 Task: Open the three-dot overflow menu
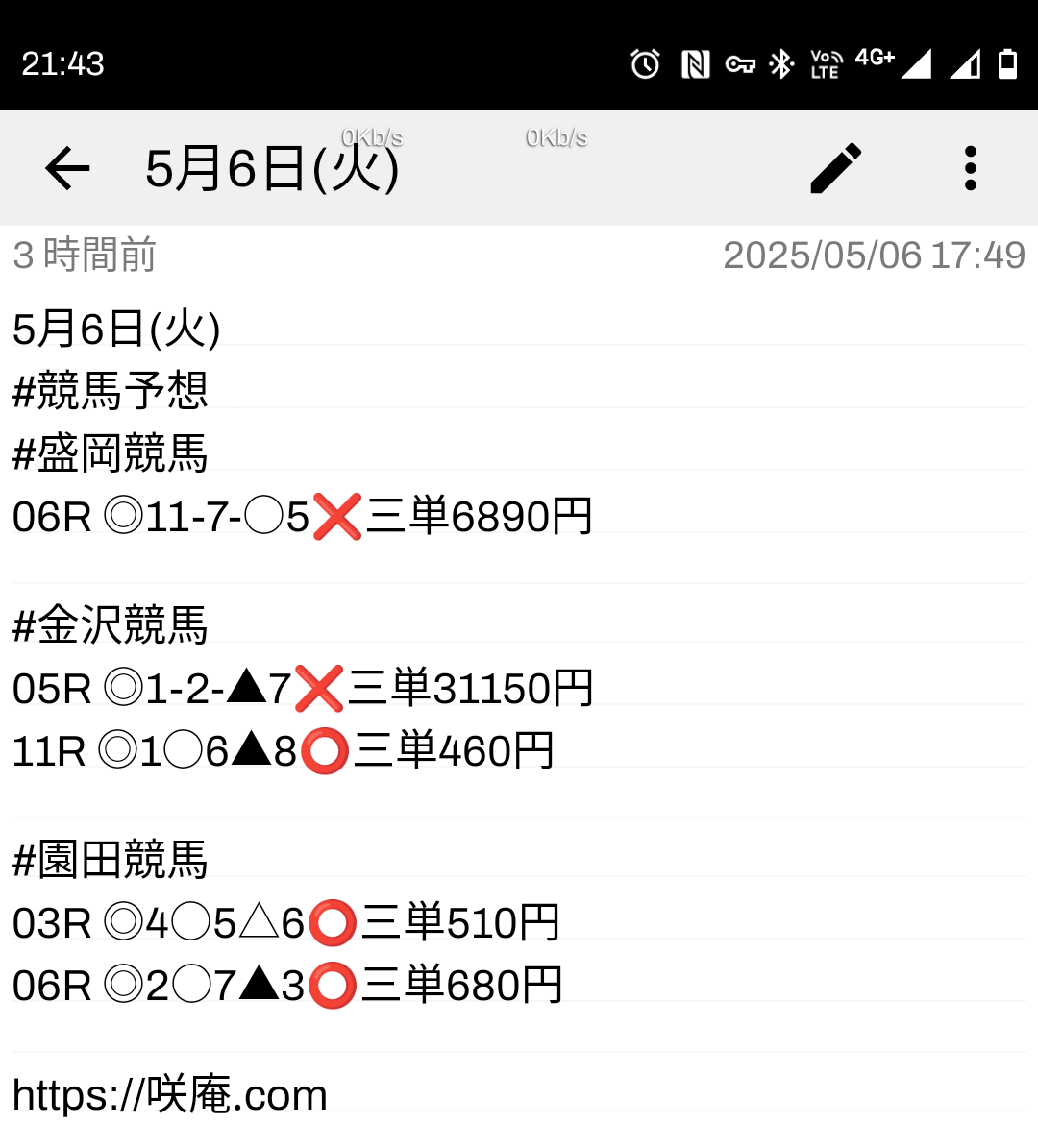click(971, 169)
